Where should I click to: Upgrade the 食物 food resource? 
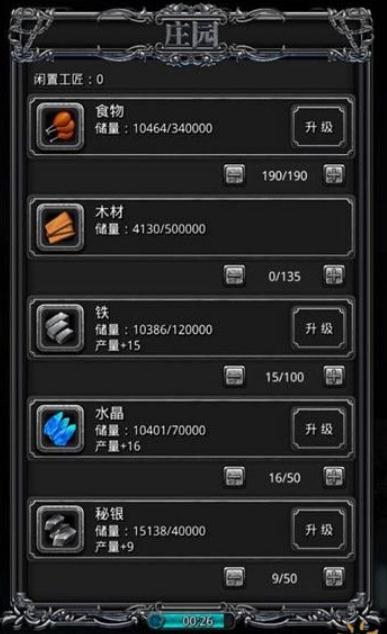[319, 127]
